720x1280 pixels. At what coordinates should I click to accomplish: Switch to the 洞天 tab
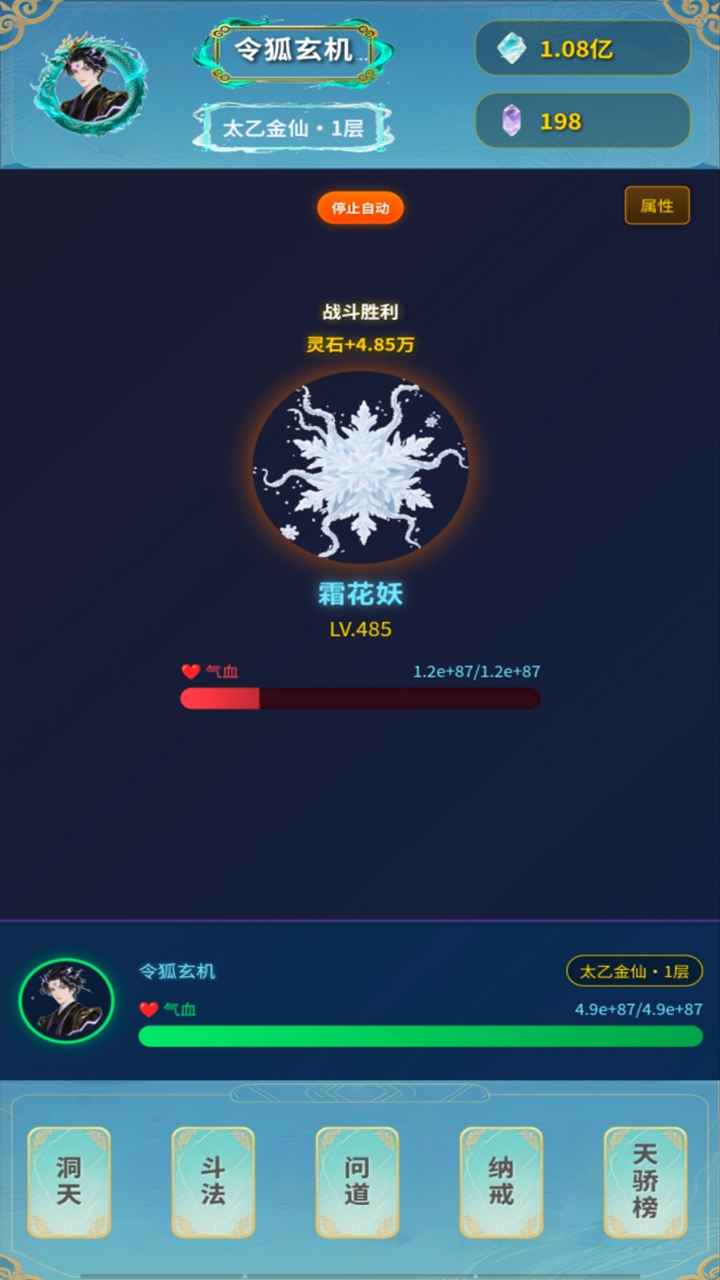[69, 1182]
